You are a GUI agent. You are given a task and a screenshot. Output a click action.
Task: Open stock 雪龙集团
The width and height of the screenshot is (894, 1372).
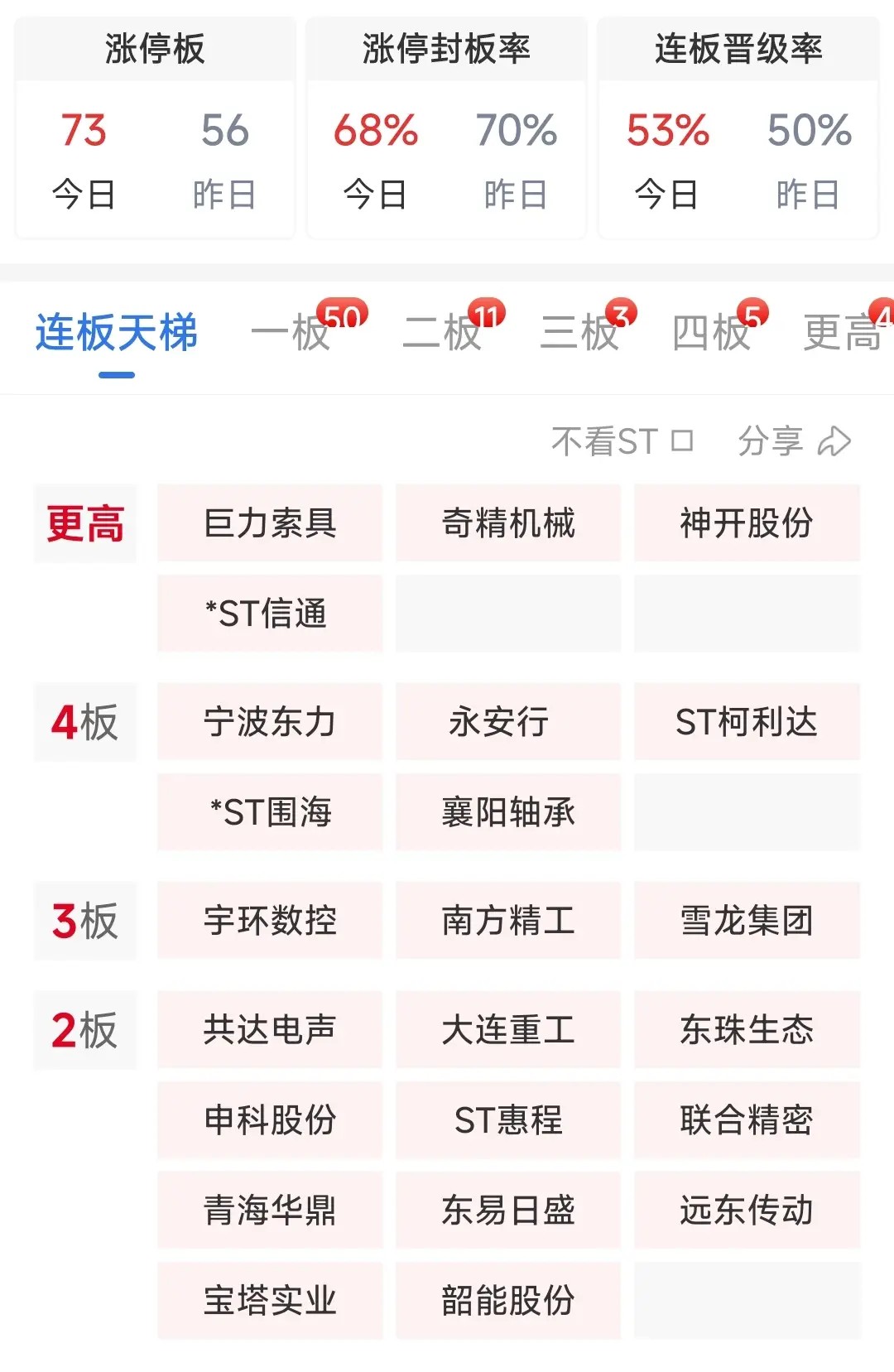(x=747, y=921)
